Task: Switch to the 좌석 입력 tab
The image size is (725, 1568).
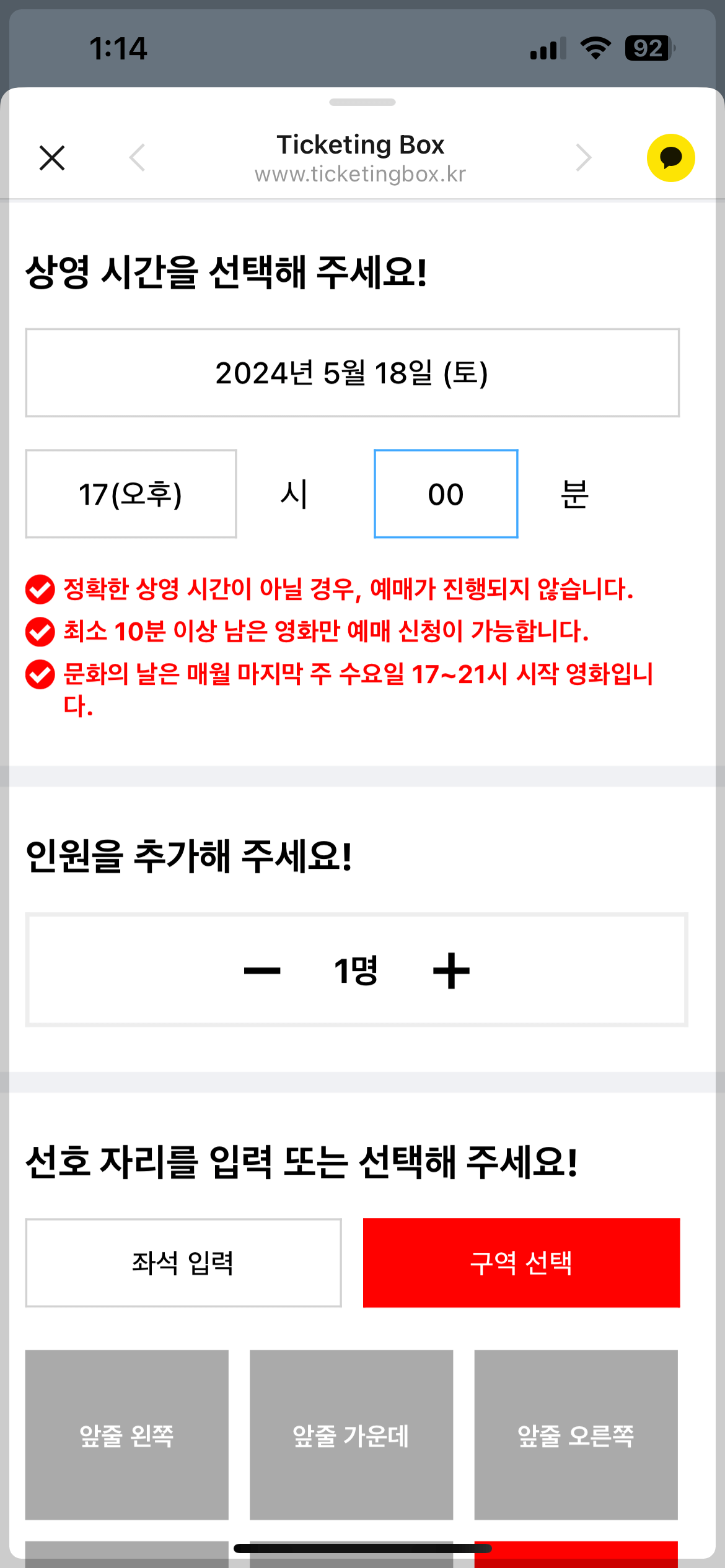Action: point(183,1262)
